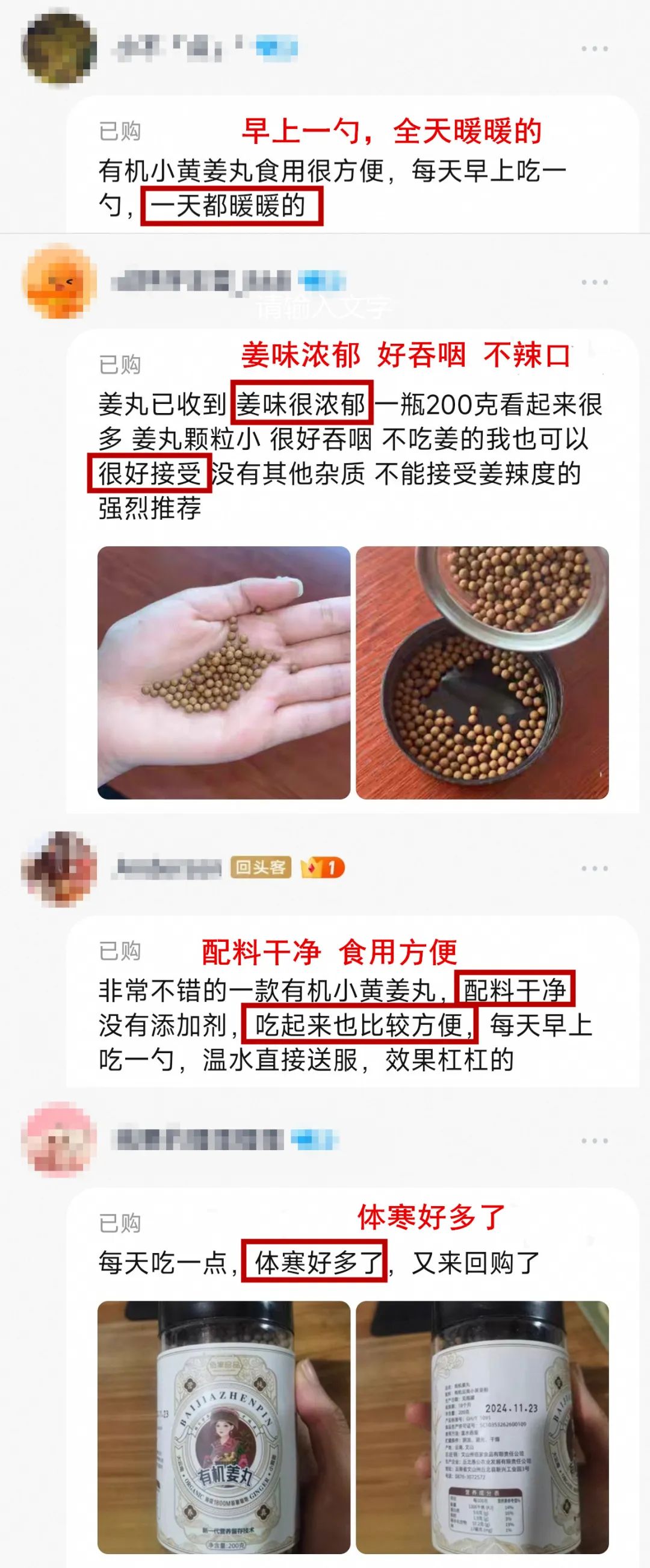Click the first reviewer's avatar
This screenshot has height=1568, width=650.
57,48
